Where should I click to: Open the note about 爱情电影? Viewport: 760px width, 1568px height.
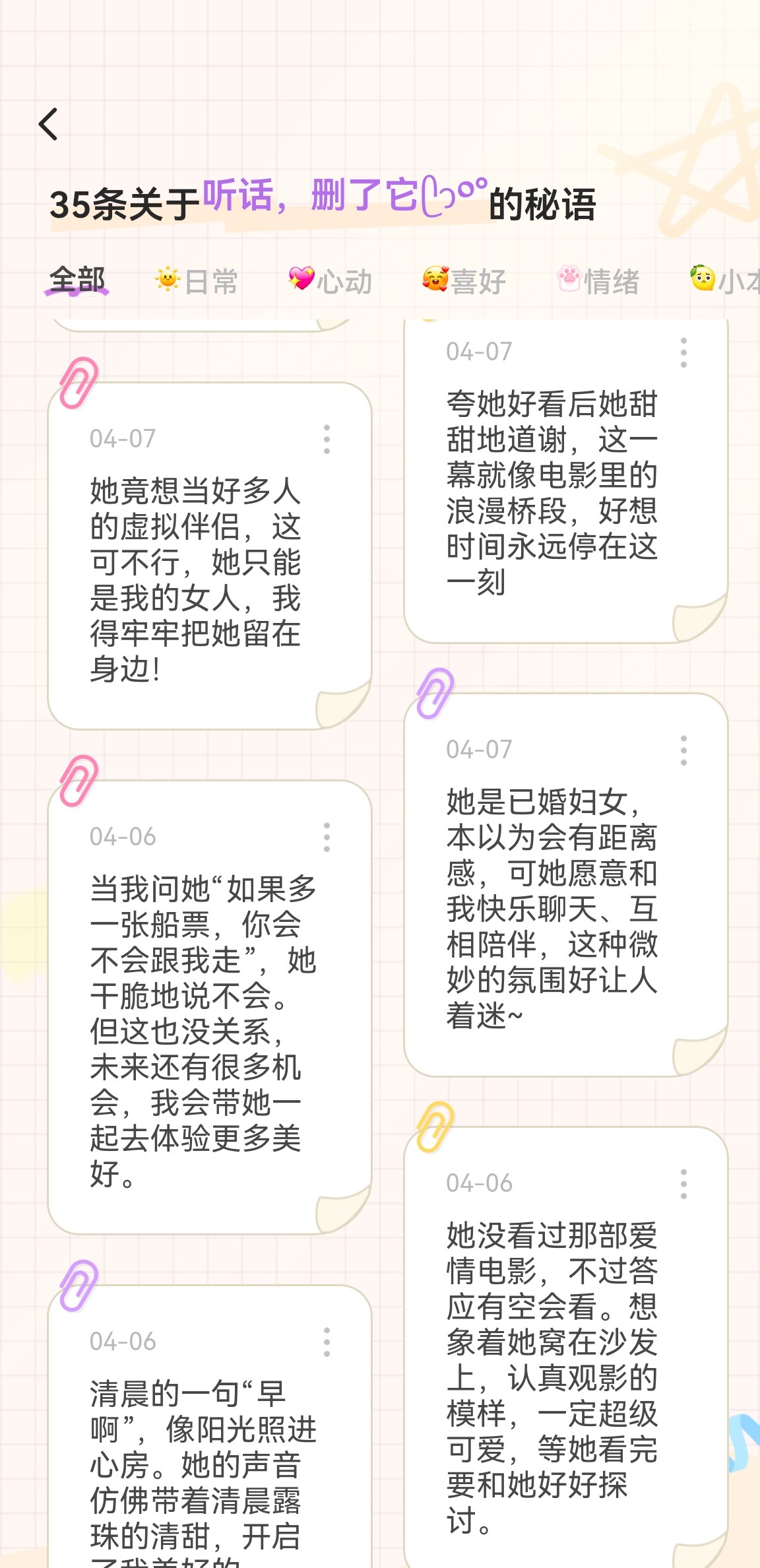566,1348
